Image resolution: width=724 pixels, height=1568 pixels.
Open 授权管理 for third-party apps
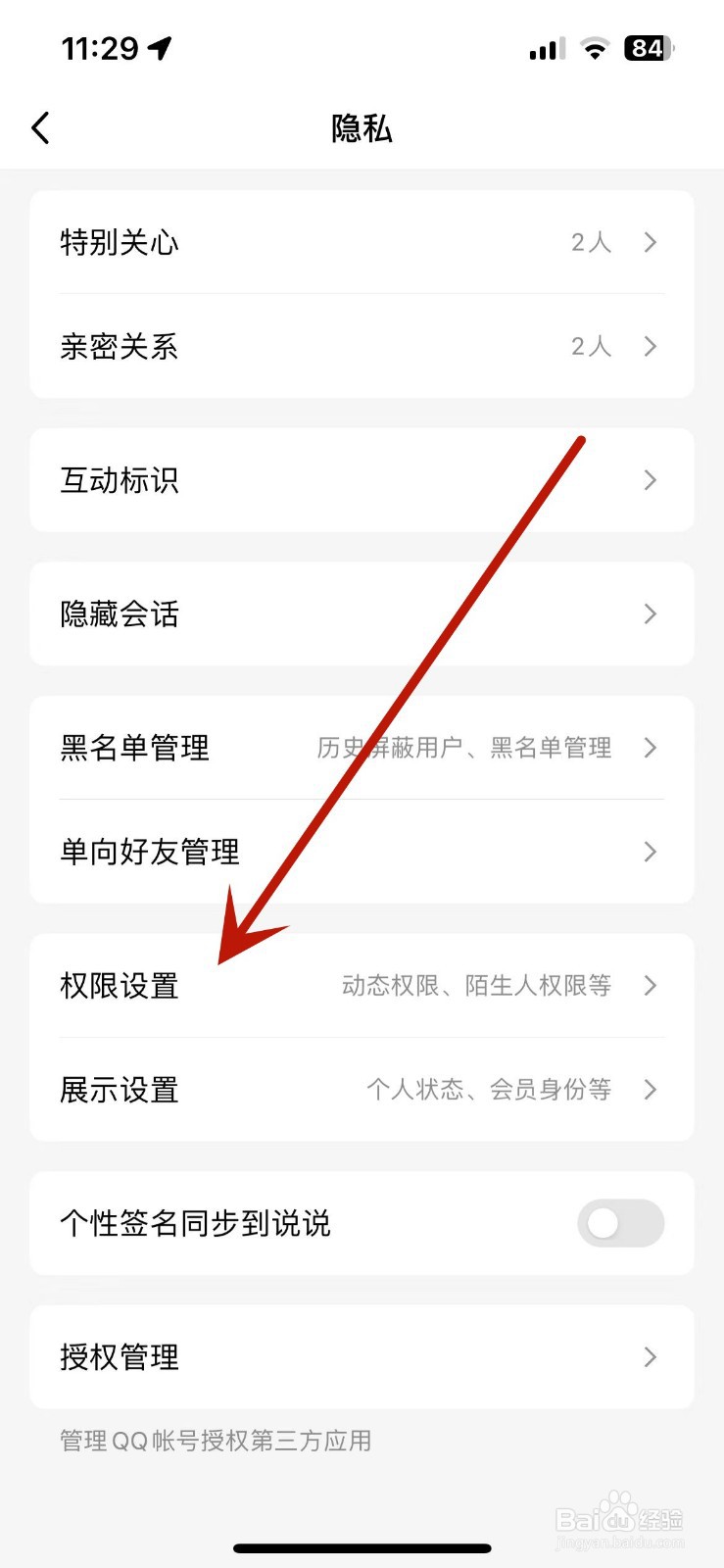(x=362, y=1357)
